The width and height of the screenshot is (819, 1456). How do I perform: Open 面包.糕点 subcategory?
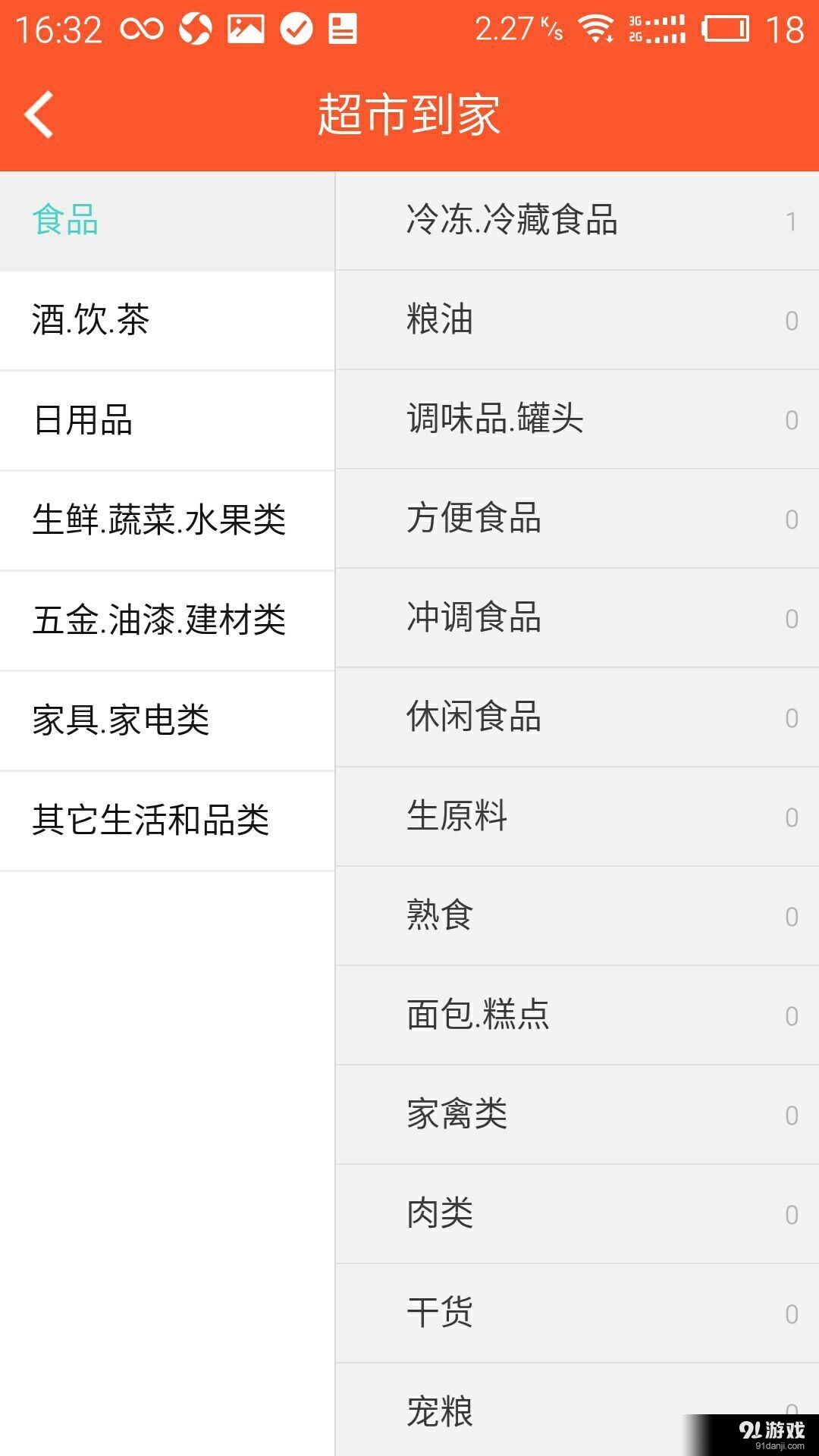(576, 1015)
